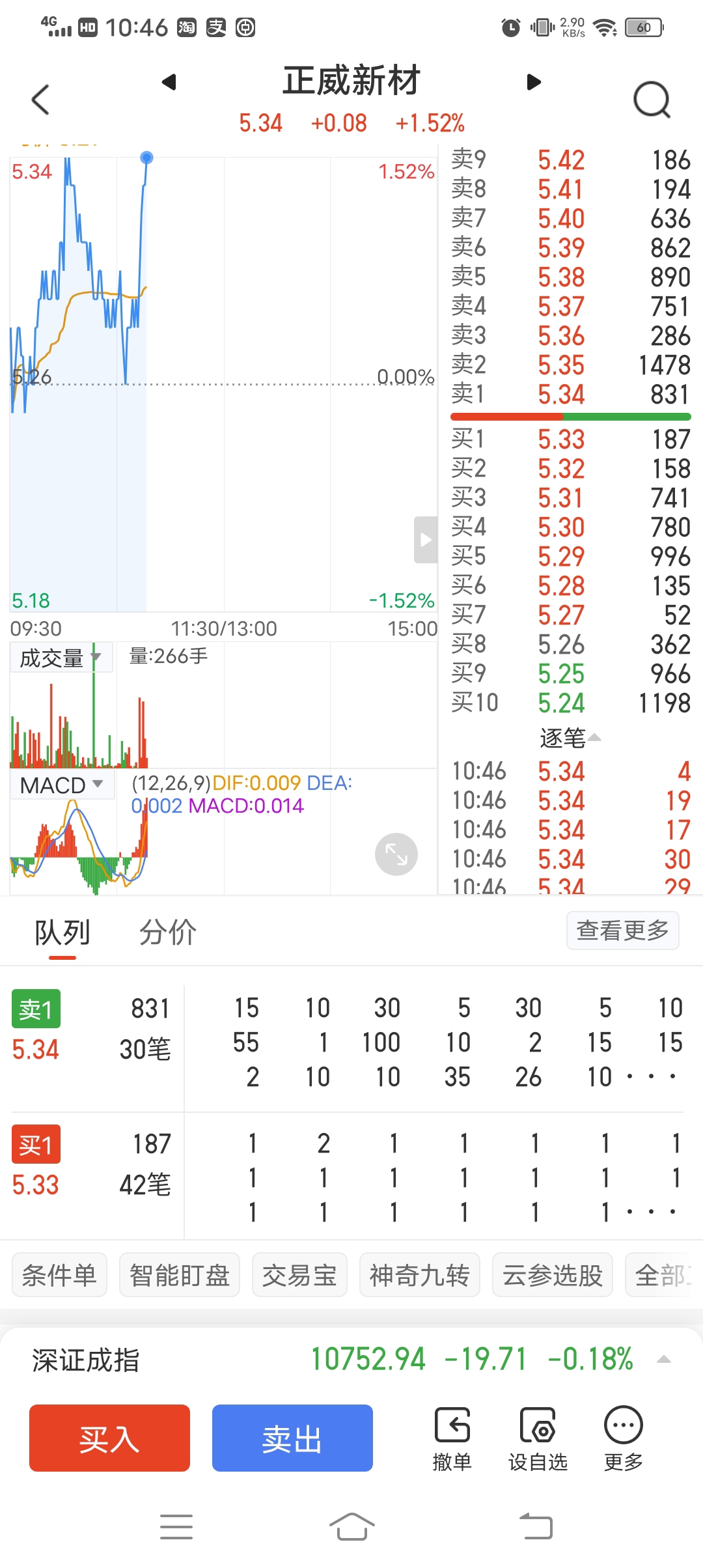Toggle the 逐笔 trade list header
703x1568 pixels.
570,738
